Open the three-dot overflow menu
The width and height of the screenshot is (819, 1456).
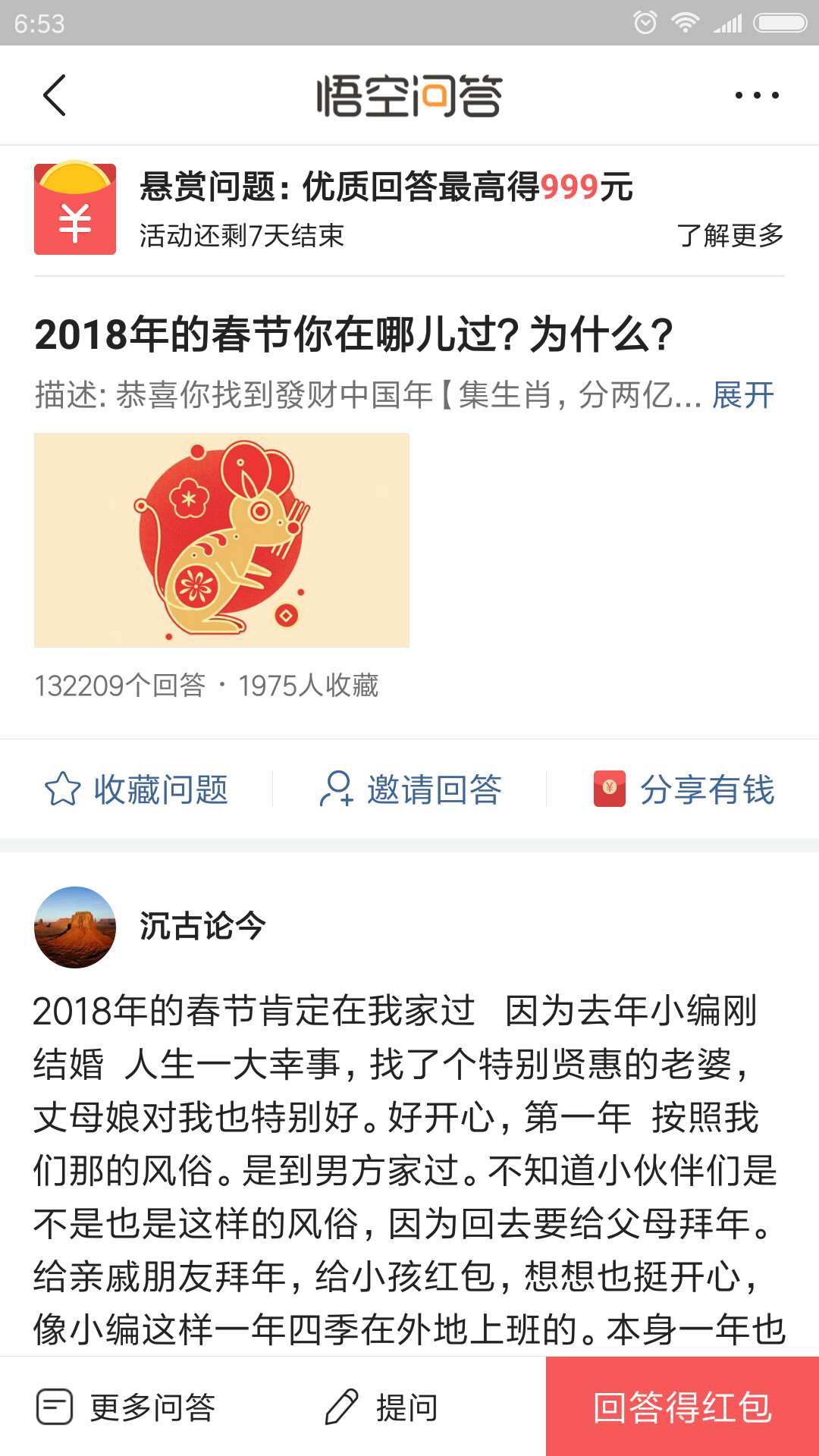coord(757,96)
